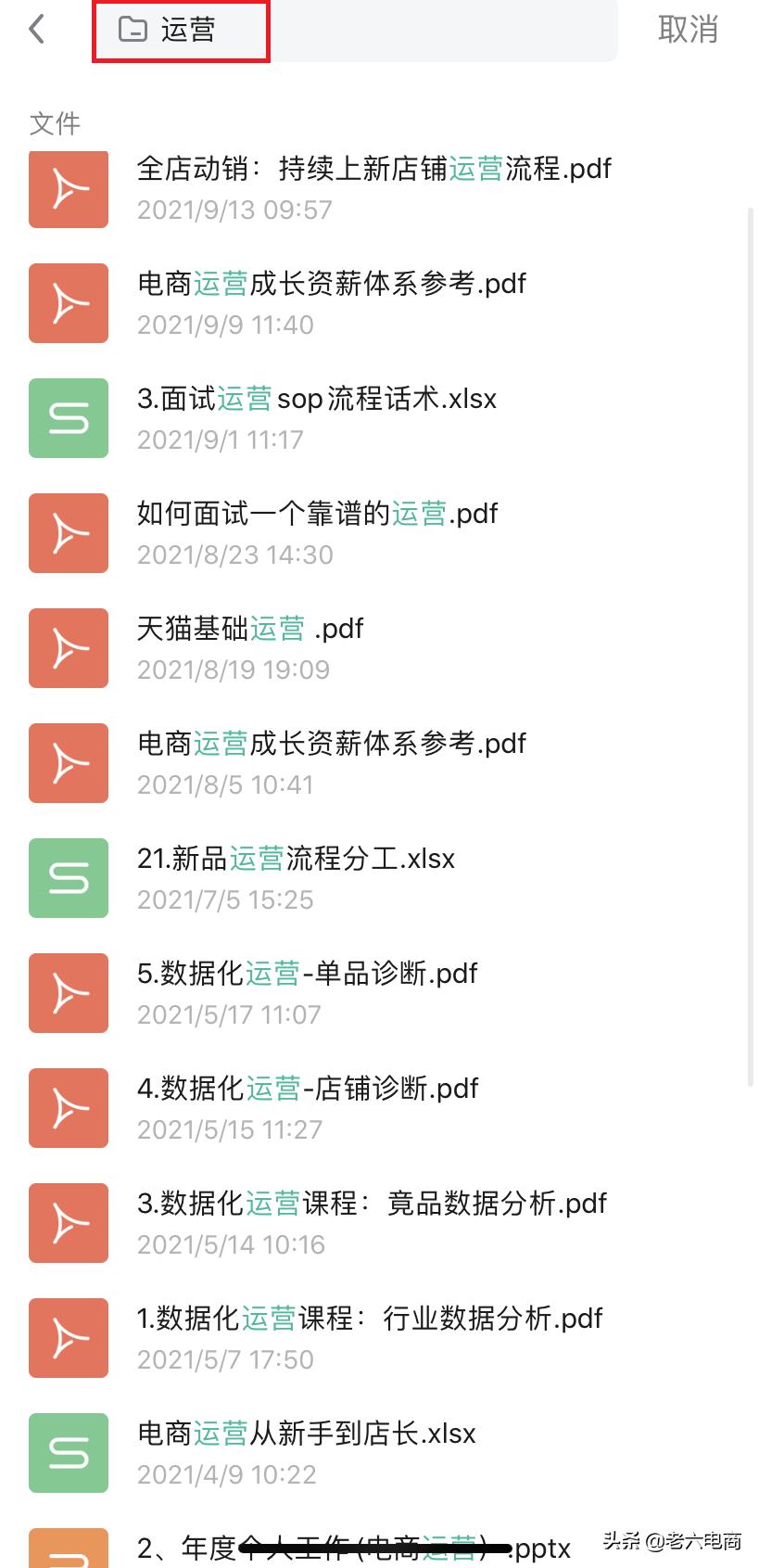This screenshot has height=1568, width=759.
Task: Tap the spreadsheet icon for 电商运营从新手到店长
Action: pyautogui.click(x=69, y=1453)
